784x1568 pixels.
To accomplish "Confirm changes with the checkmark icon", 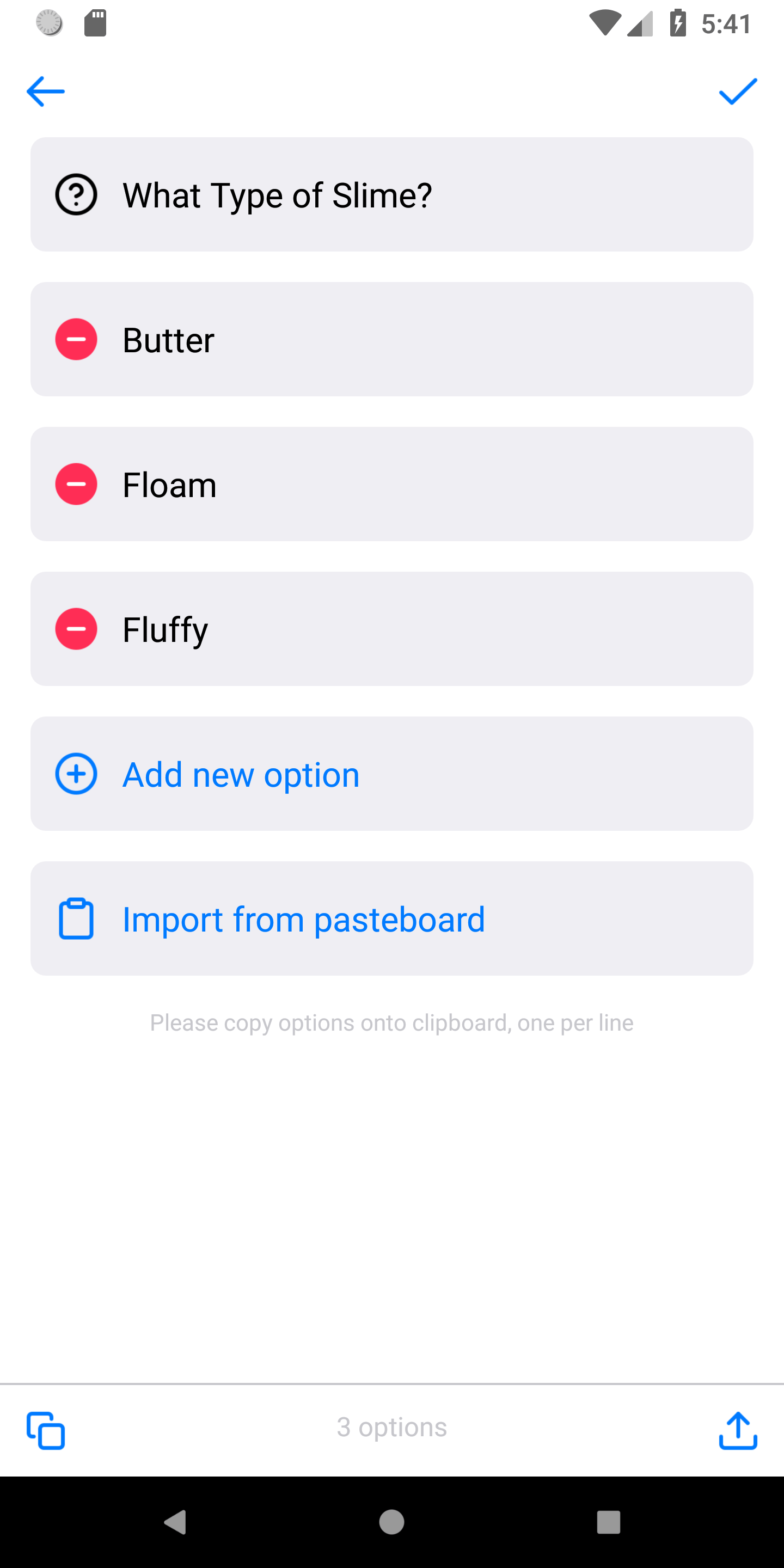I will coord(738,91).
